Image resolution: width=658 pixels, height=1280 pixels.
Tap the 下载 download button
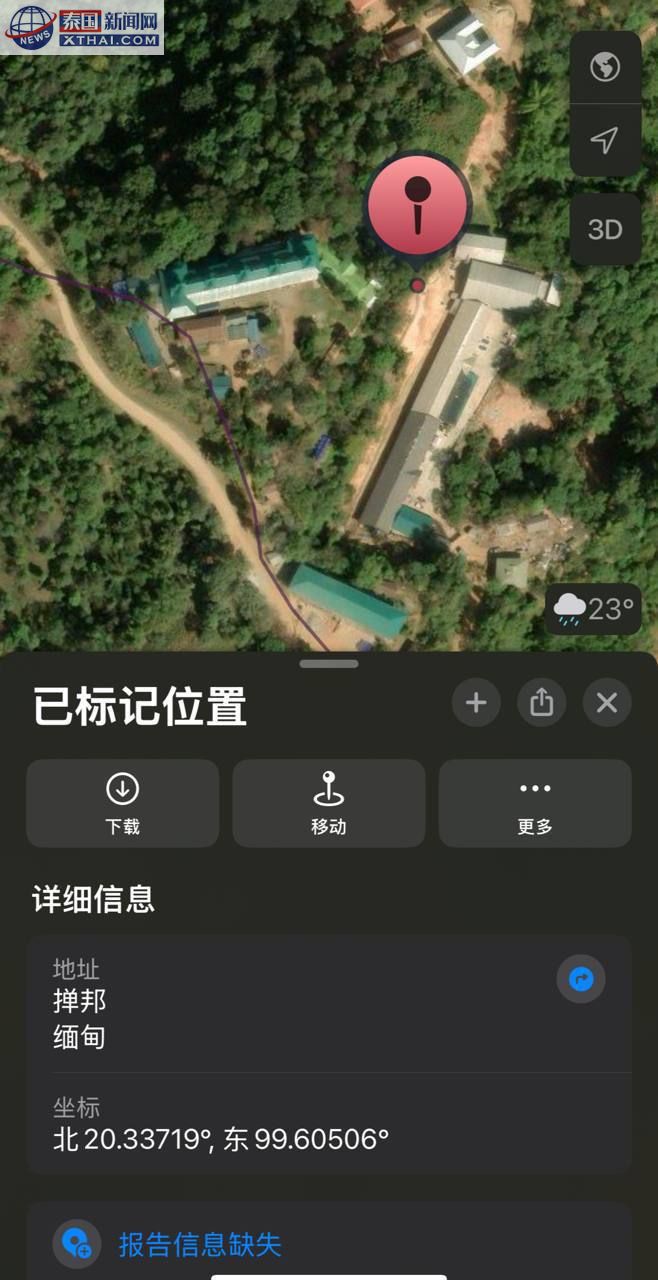[122, 803]
